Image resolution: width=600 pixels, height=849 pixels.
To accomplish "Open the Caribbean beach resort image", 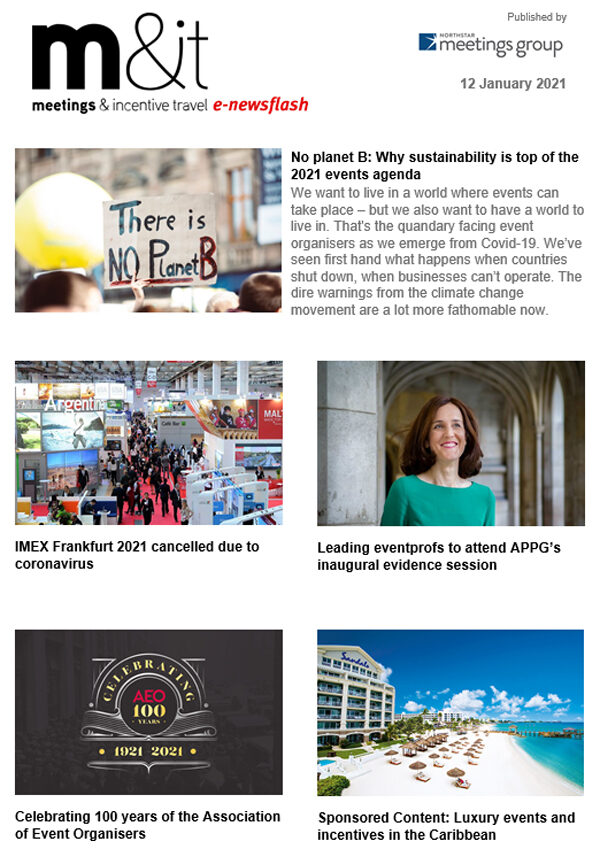I will 450,712.
